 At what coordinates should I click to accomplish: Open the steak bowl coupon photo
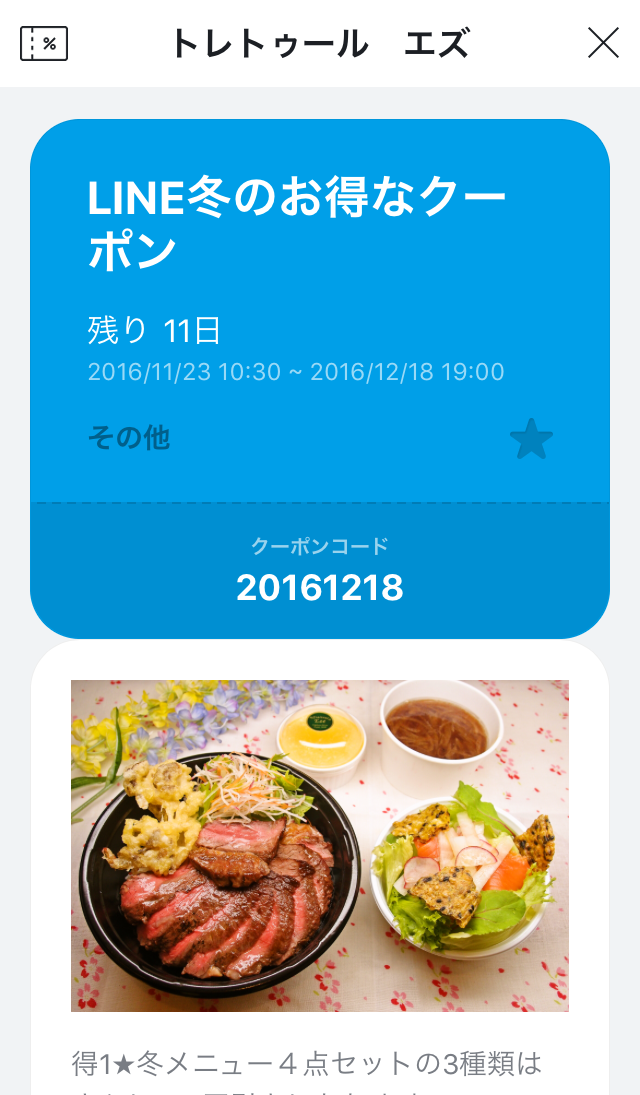(x=320, y=846)
